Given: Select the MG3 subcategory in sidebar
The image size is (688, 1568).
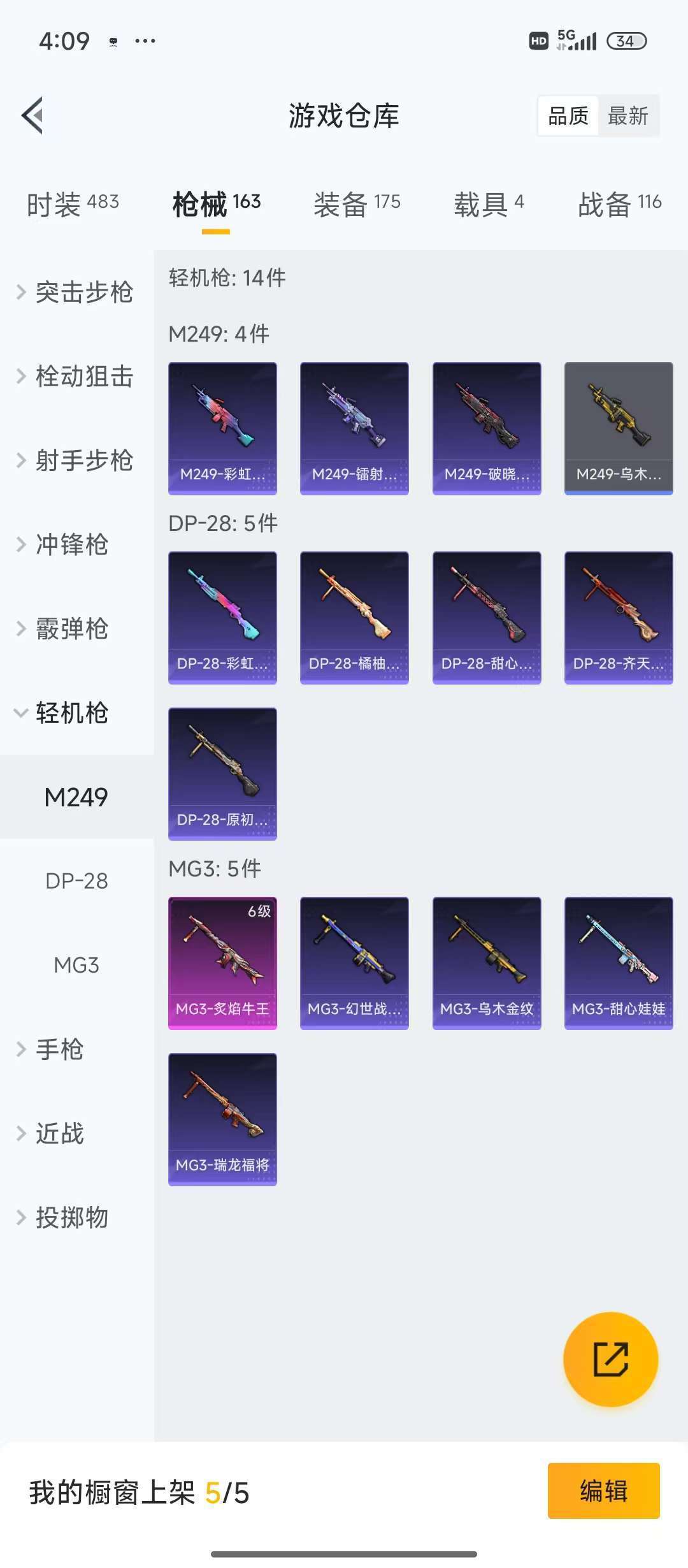Looking at the screenshot, I should point(76,965).
